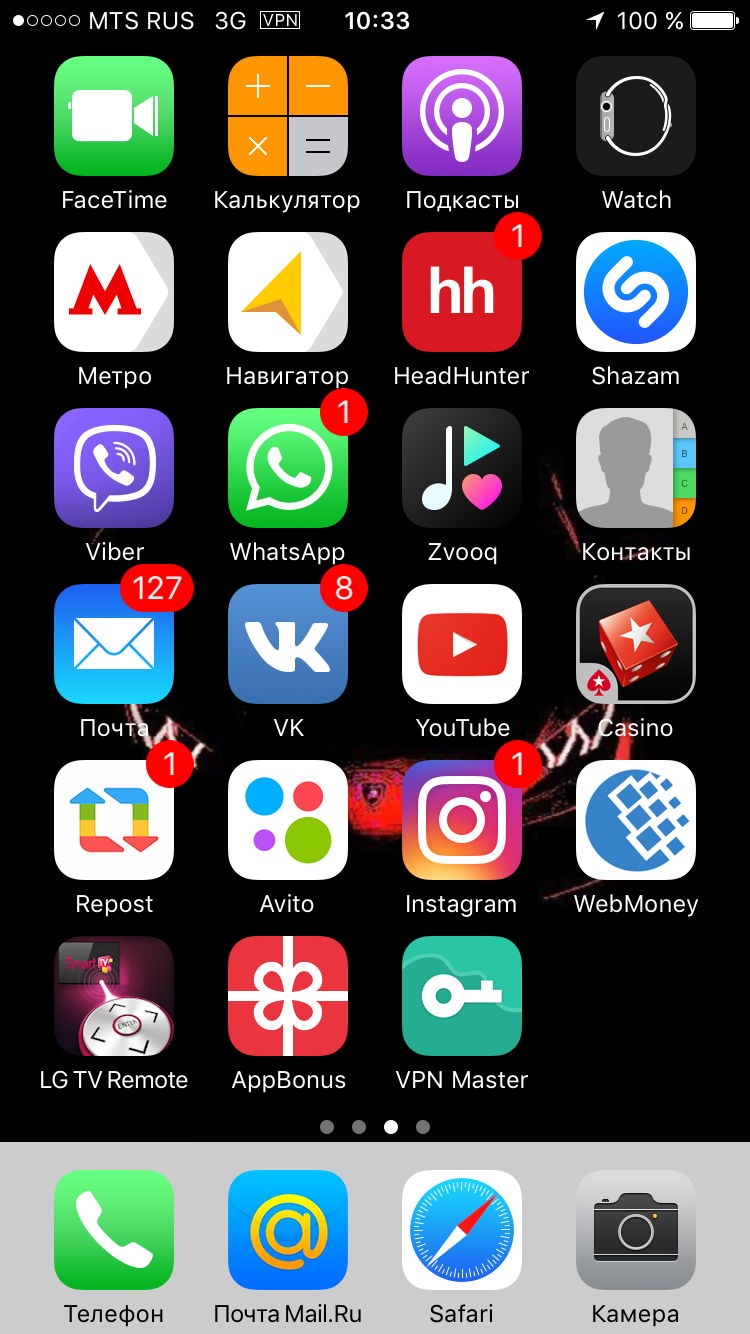Open the Watch app
This screenshot has height=1334, width=750.
[636, 116]
